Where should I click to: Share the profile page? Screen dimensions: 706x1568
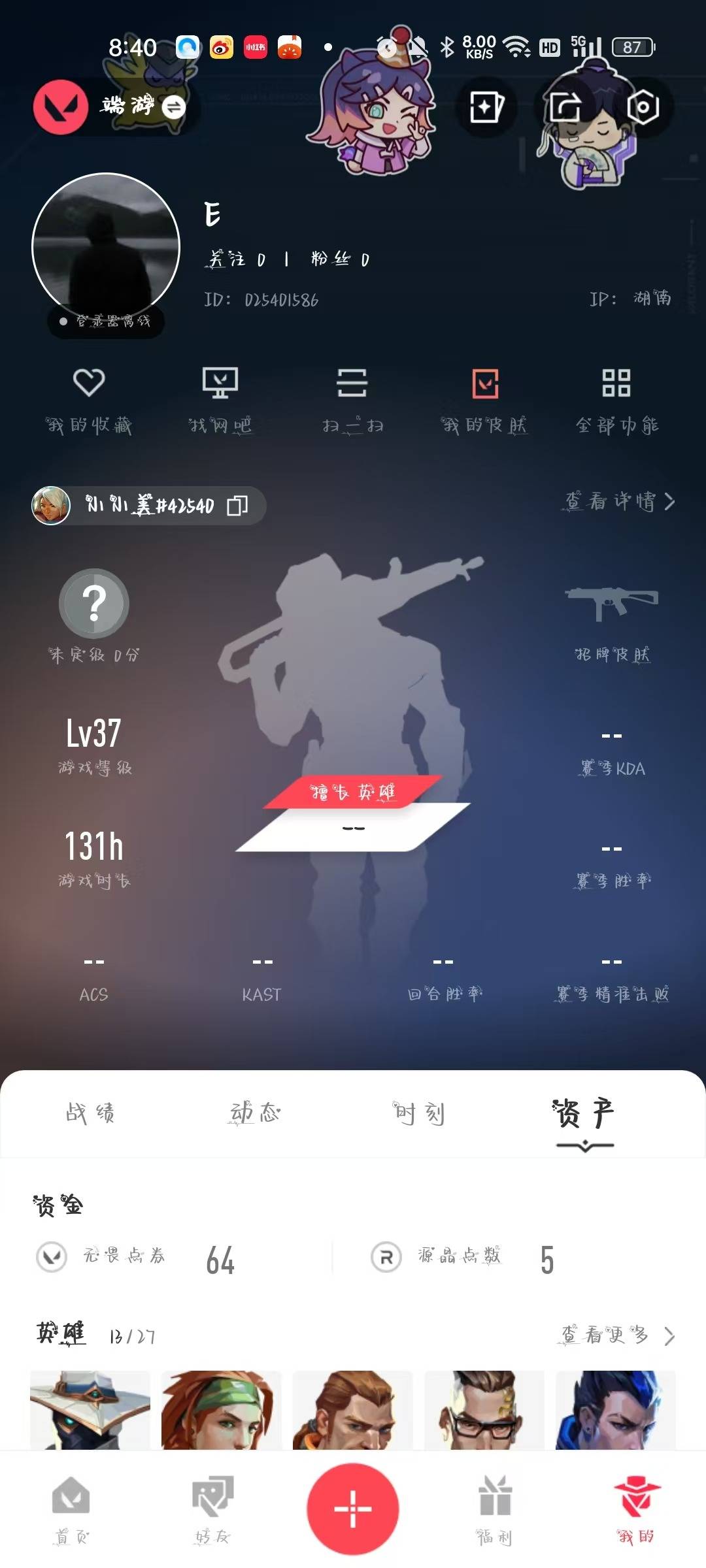(565, 106)
